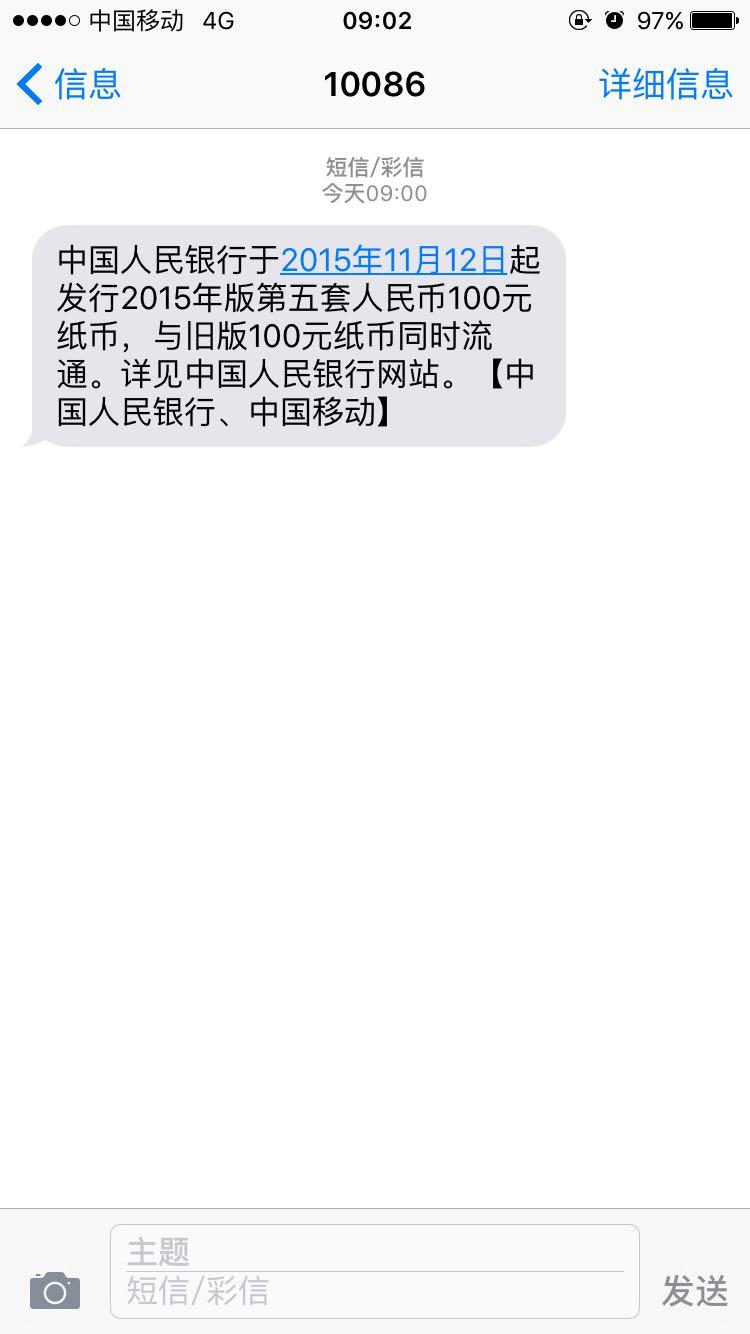Open the camera to attach a photo
750x1334 pixels.
[x=55, y=1290]
